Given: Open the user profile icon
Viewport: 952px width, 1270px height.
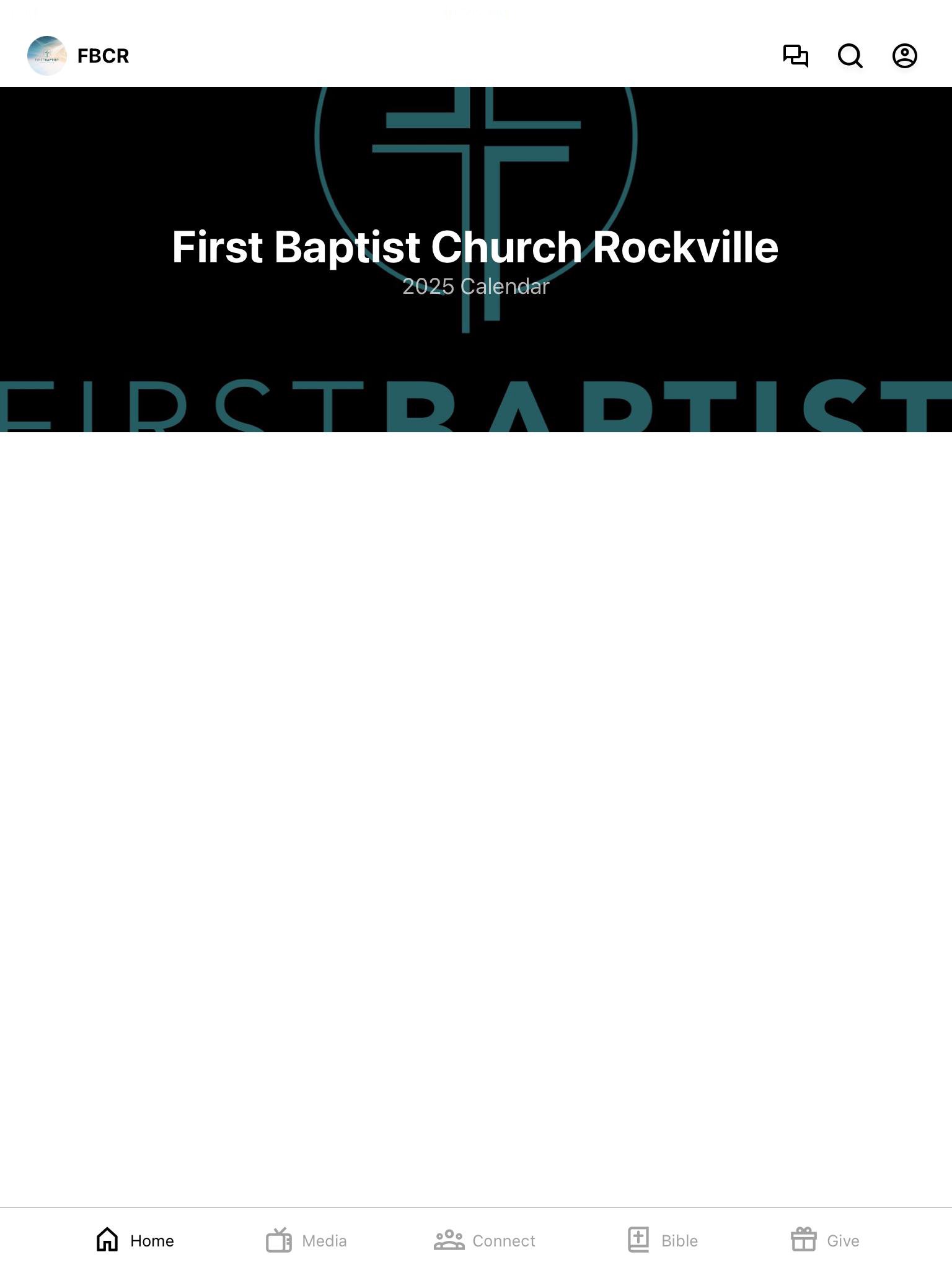Looking at the screenshot, I should pos(904,56).
